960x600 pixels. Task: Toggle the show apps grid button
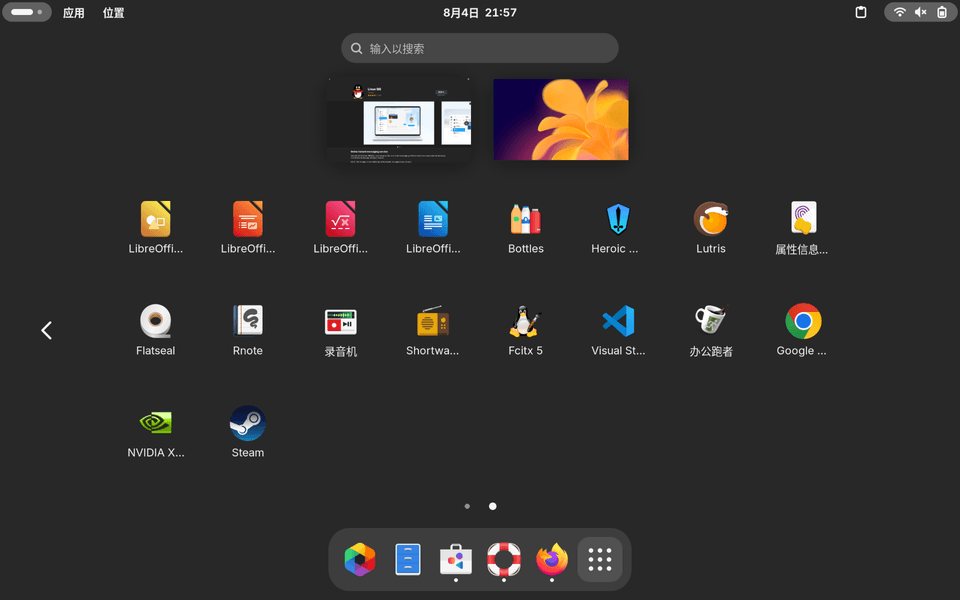click(x=600, y=559)
